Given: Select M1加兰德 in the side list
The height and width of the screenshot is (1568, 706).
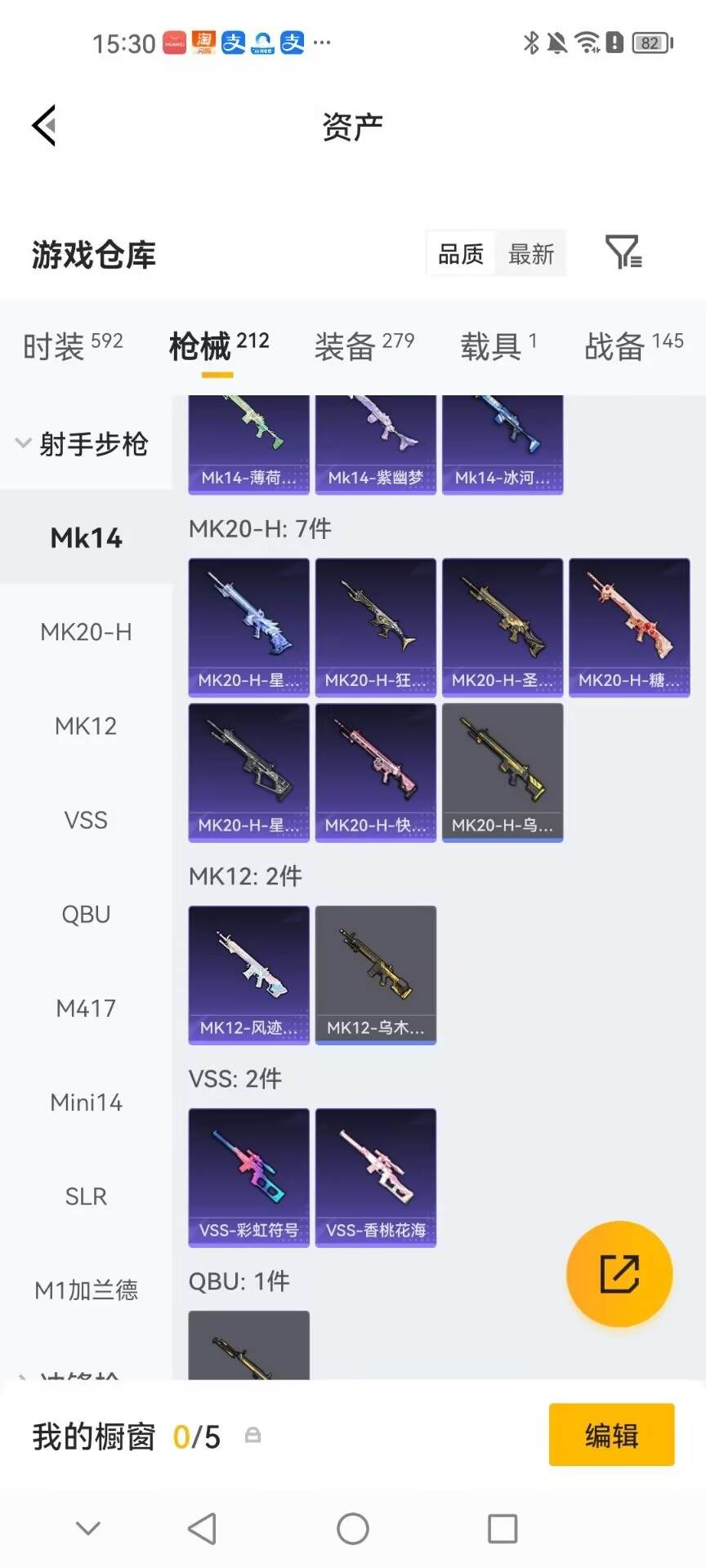Looking at the screenshot, I should 86,1290.
